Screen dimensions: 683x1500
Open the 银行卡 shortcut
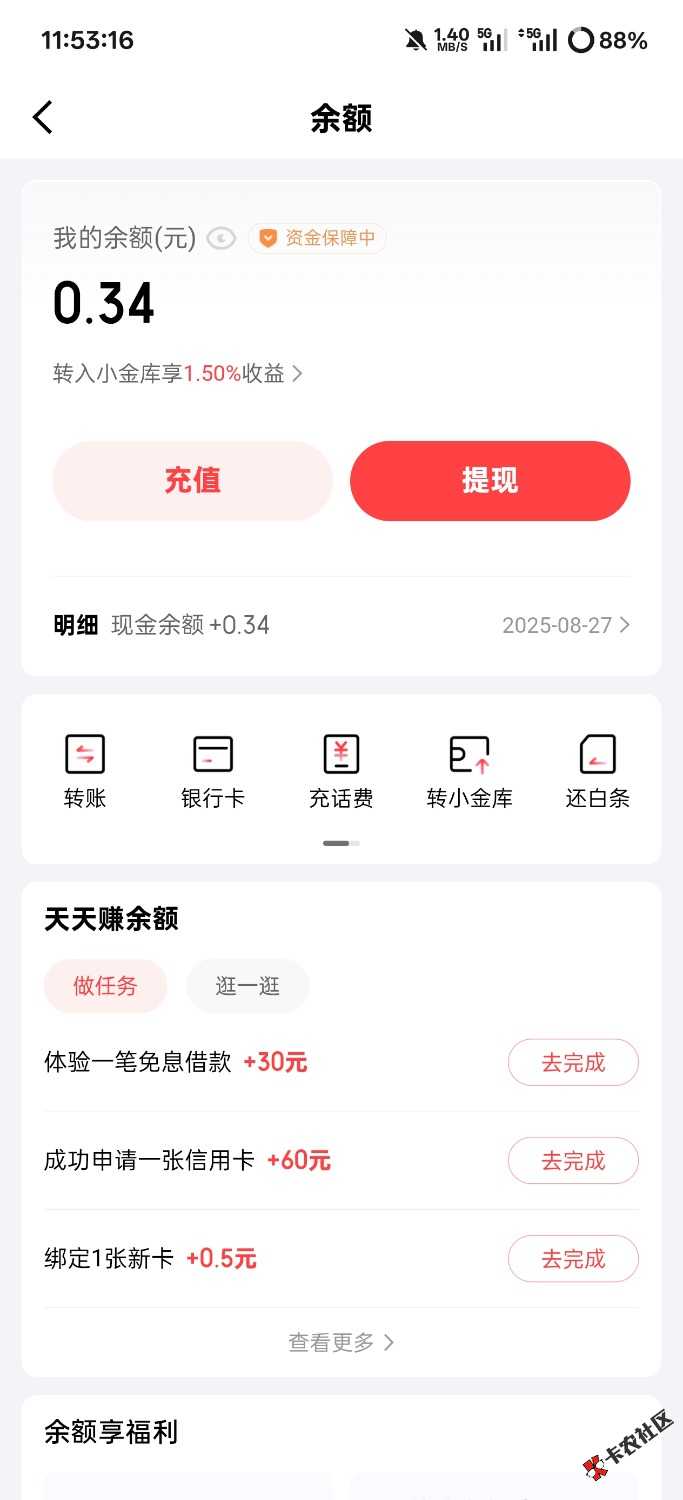(212, 770)
